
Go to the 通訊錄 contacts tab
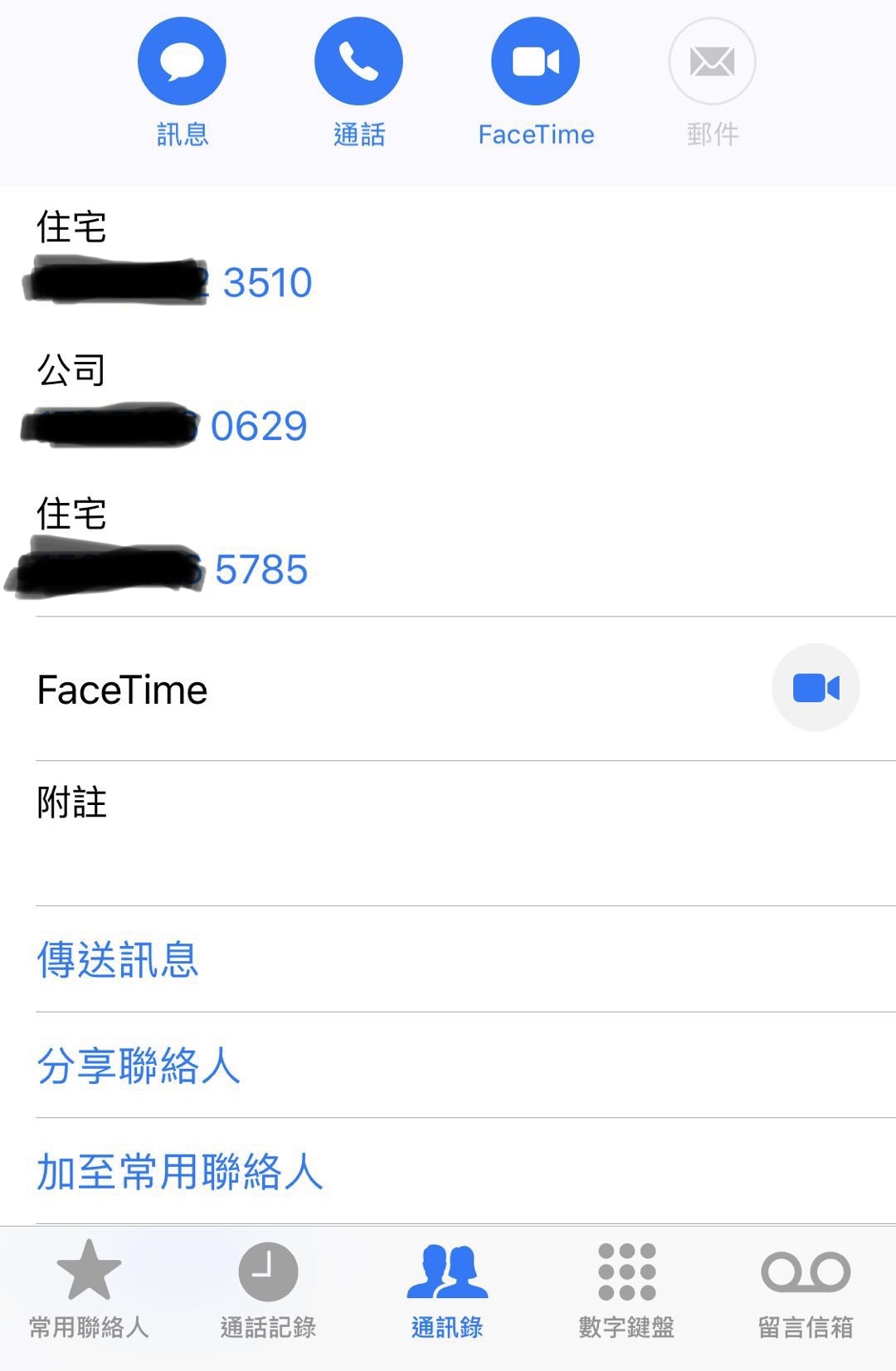pos(447,1288)
